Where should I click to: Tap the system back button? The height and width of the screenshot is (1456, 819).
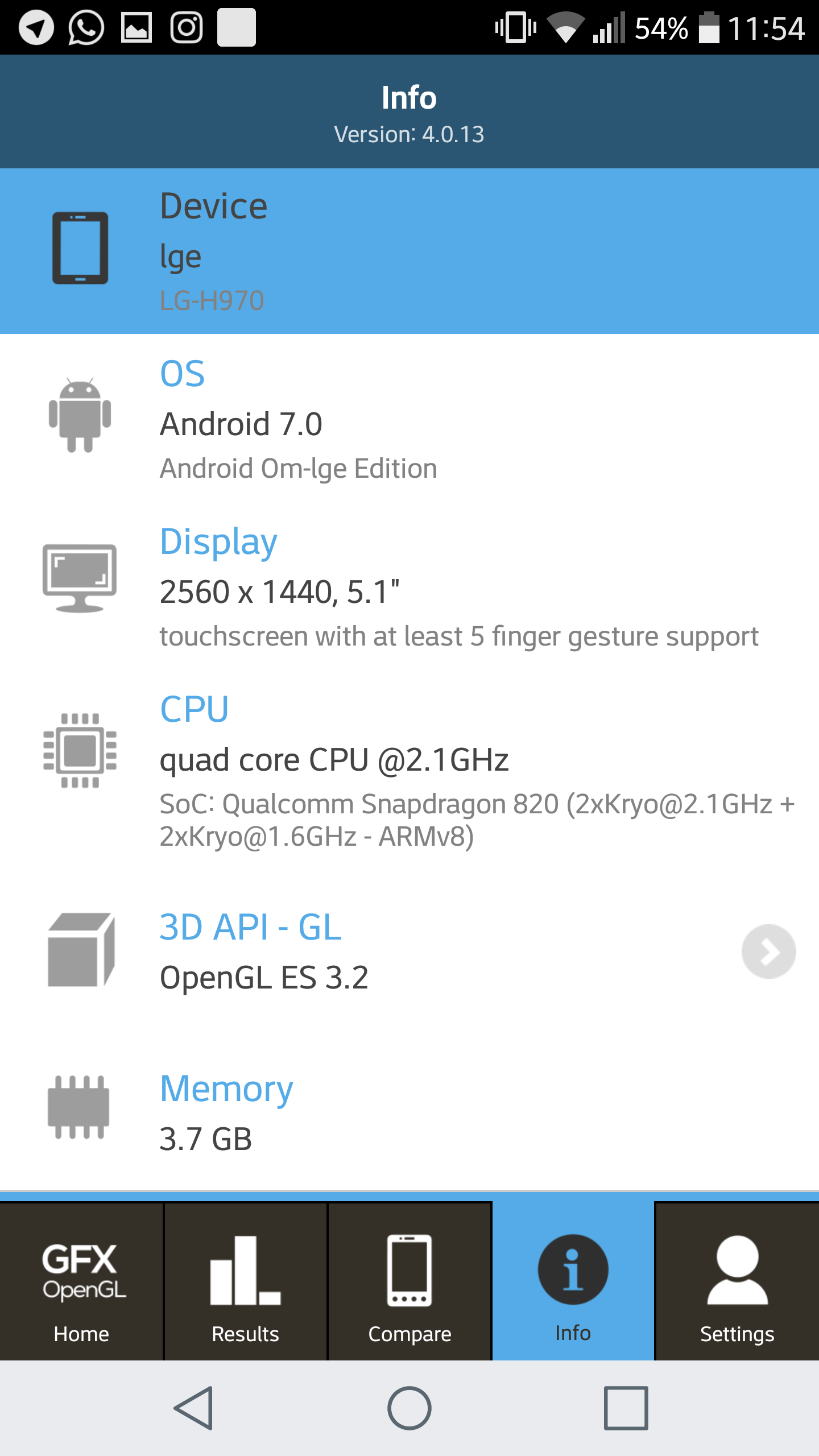tap(193, 1408)
